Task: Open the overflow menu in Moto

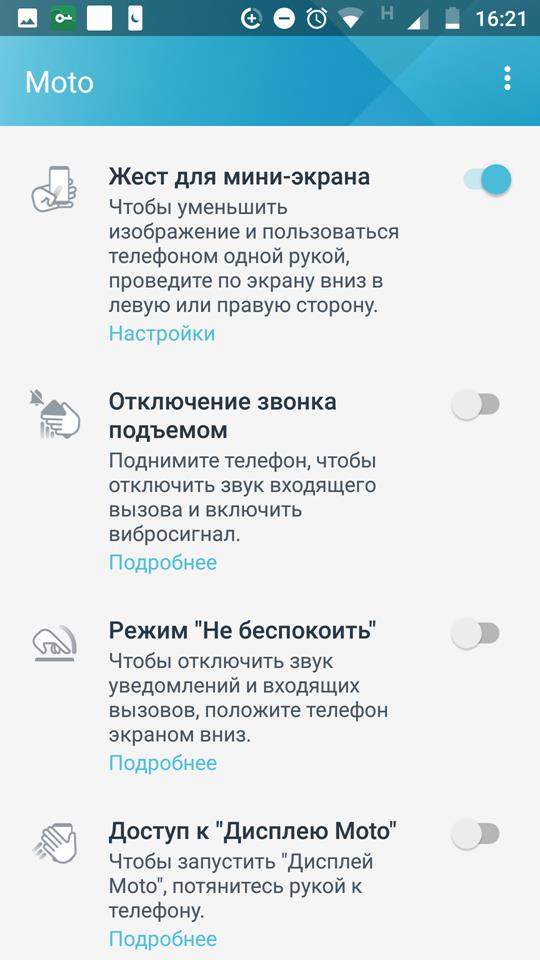Action: [x=507, y=79]
